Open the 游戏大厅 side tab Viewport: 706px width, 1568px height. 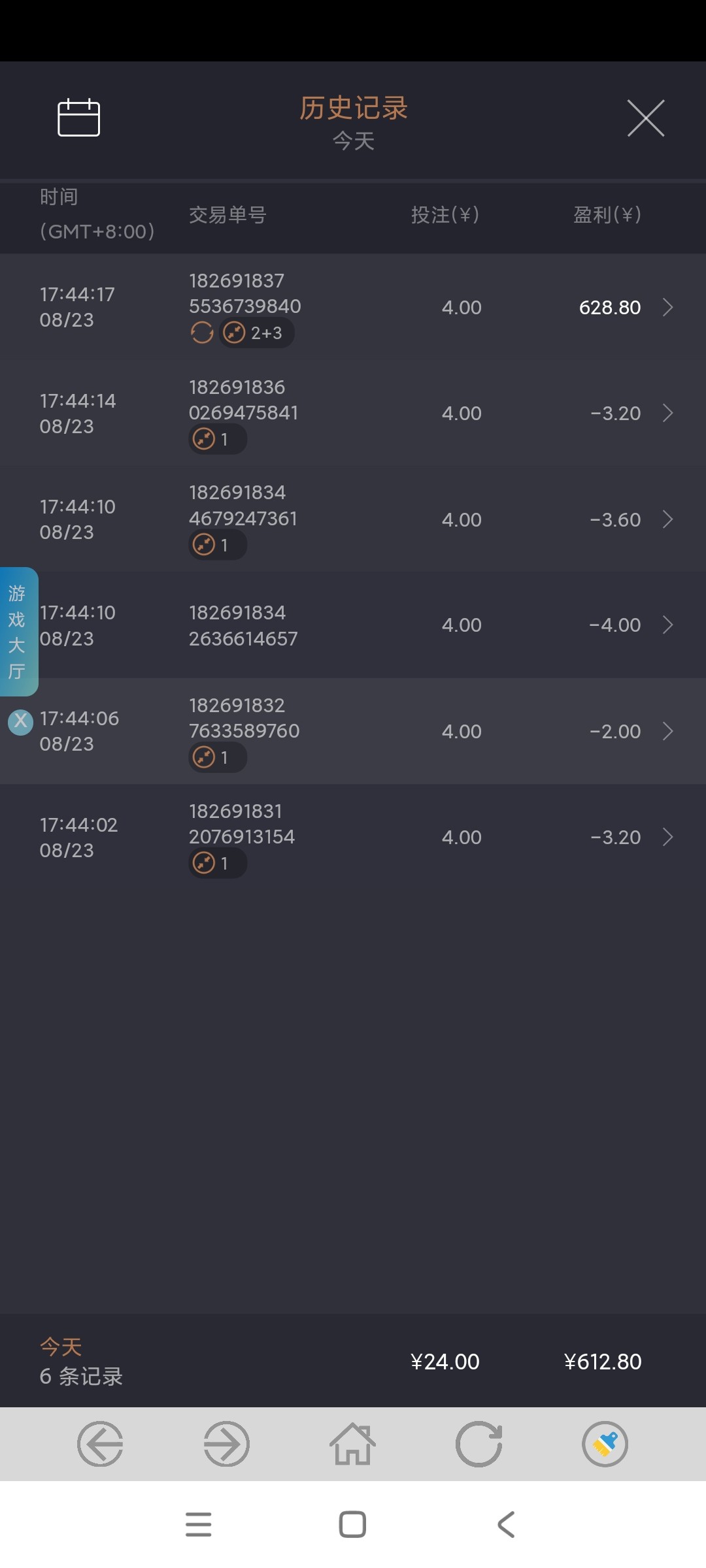tap(18, 631)
